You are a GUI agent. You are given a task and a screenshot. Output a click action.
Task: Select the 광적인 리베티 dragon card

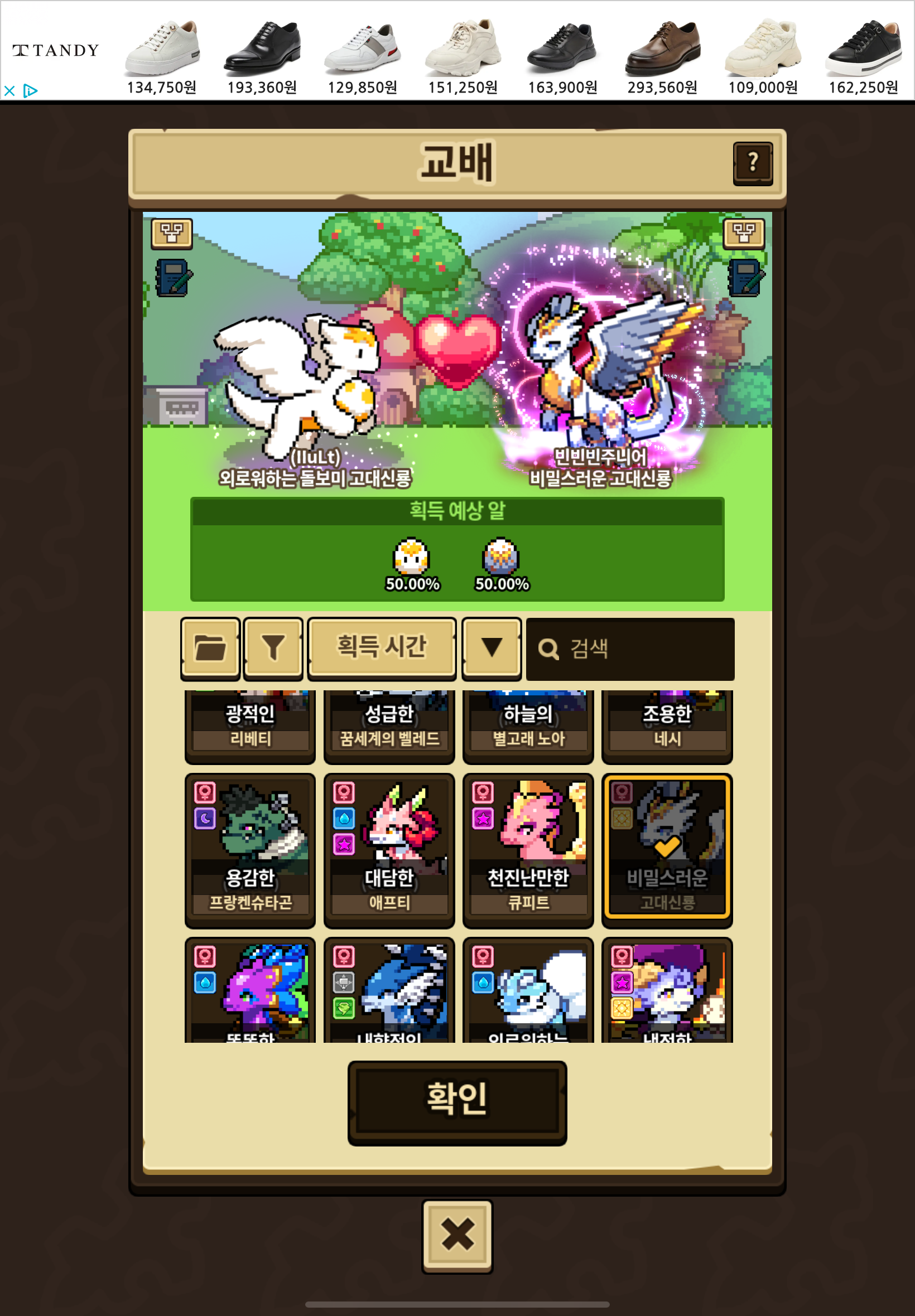250,727
